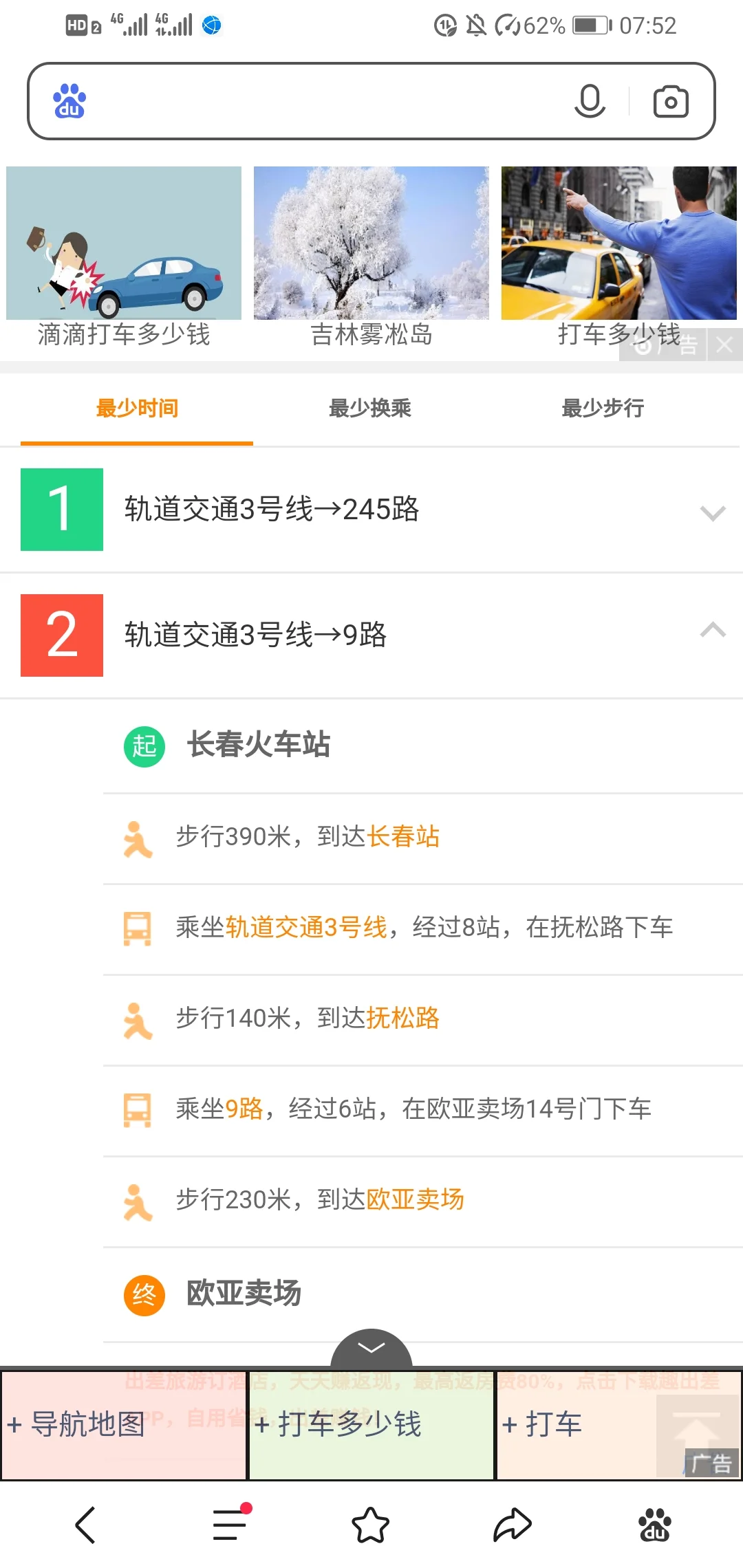743x1568 pixels.
Task: Open camera search with the camera icon
Action: [671, 101]
